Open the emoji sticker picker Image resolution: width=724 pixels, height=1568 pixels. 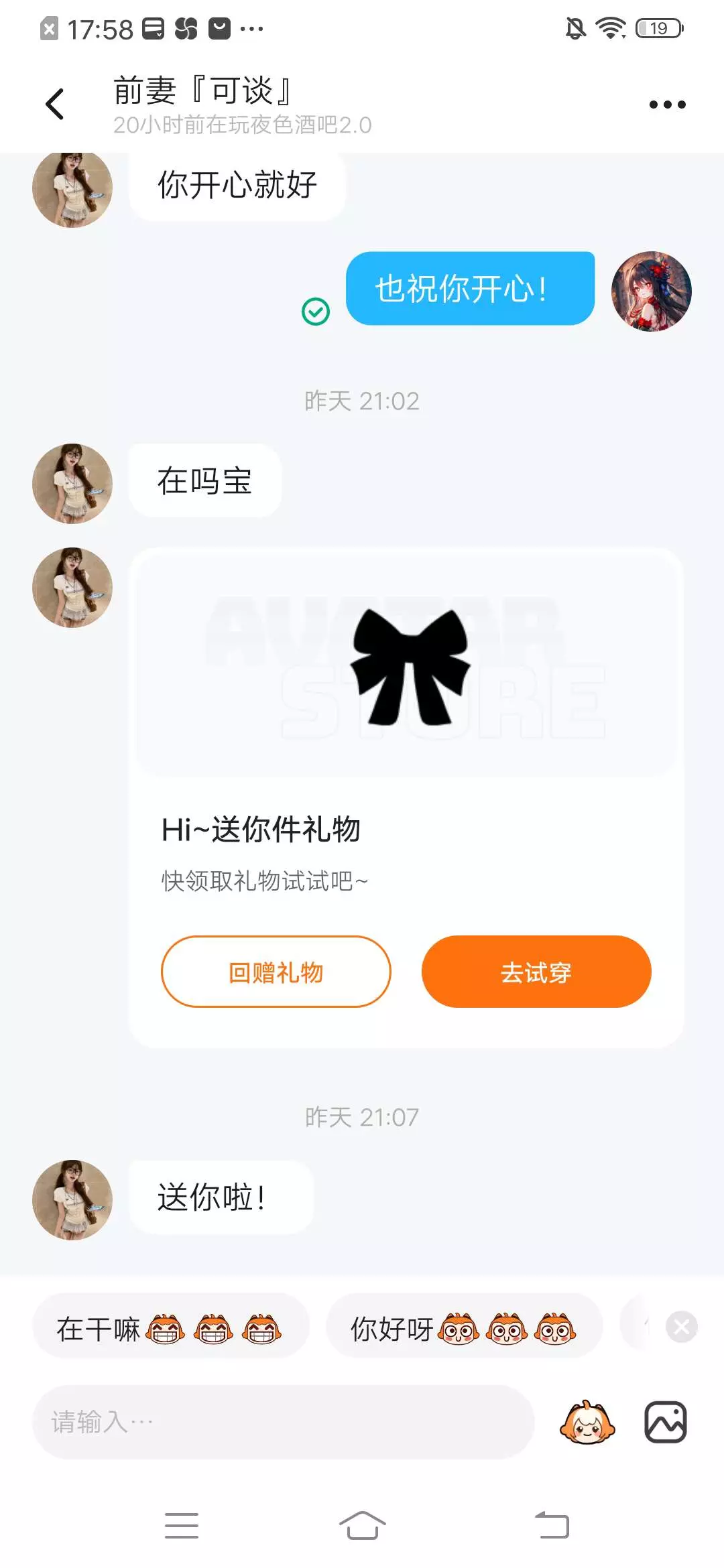click(x=587, y=1422)
